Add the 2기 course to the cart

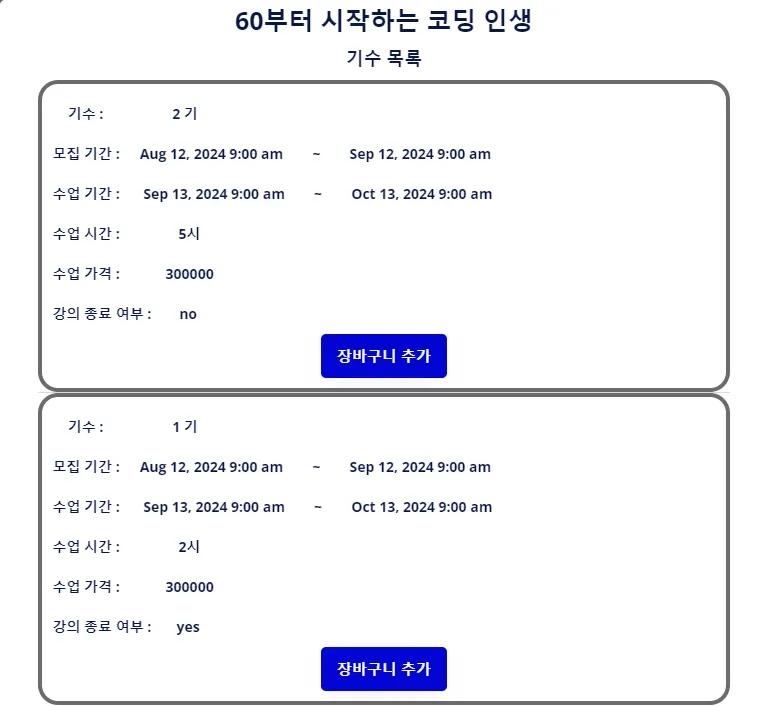383,356
